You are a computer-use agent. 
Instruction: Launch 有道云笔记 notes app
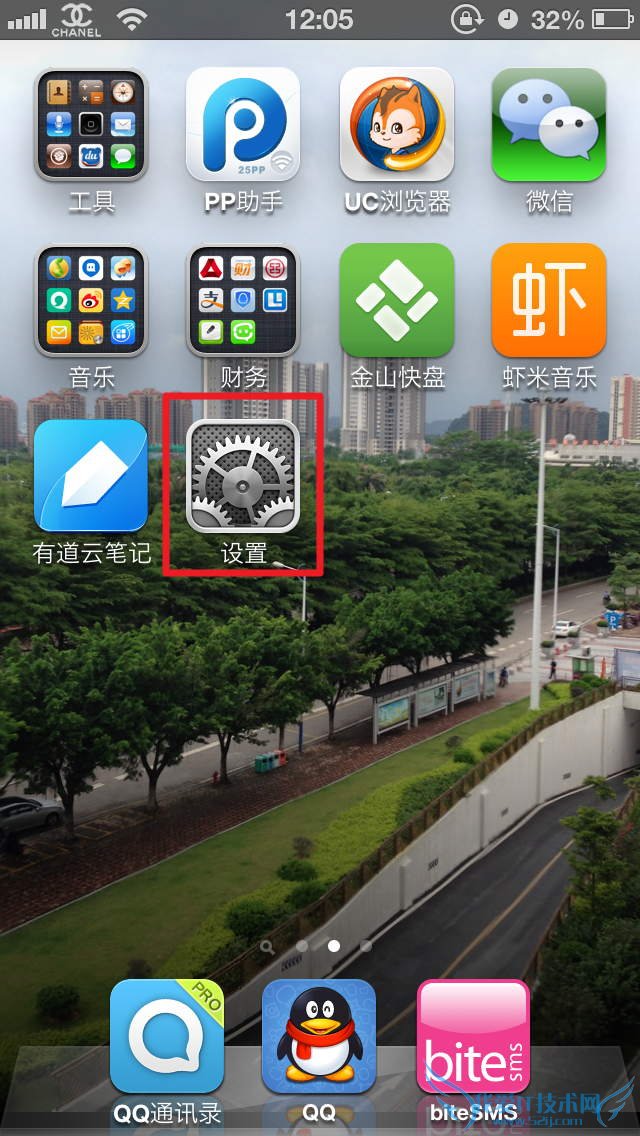[x=91, y=476]
